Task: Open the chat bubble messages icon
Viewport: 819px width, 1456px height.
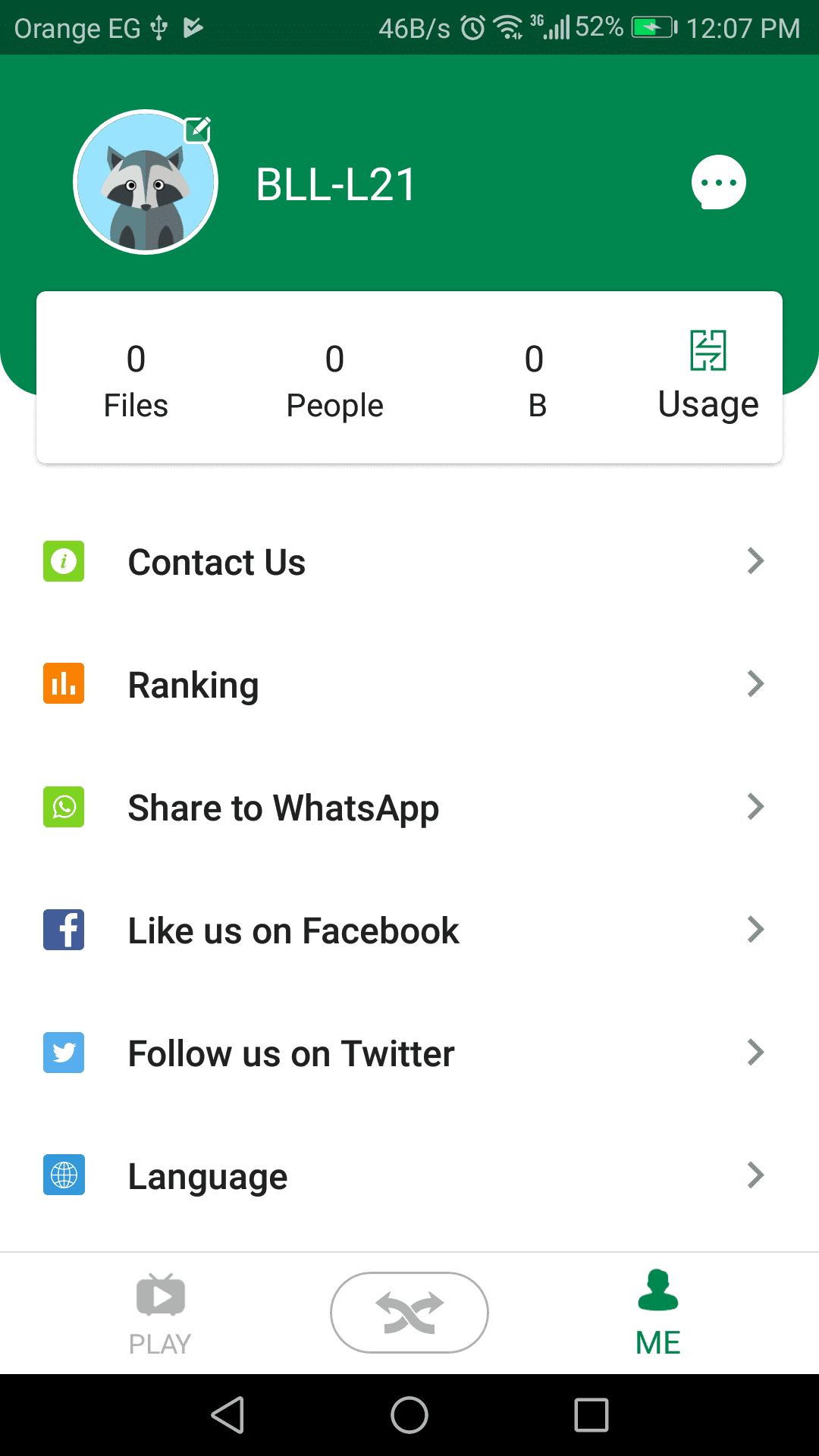Action: [718, 182]
